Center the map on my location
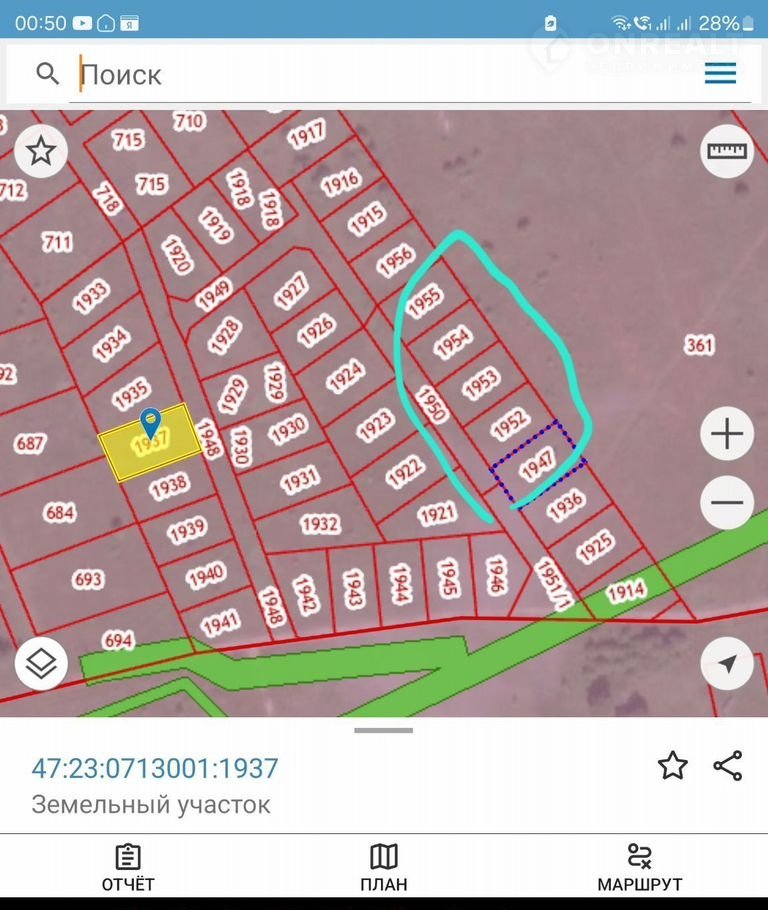The image size is (768, 910). pyautogui.click(x=727, y=664)
